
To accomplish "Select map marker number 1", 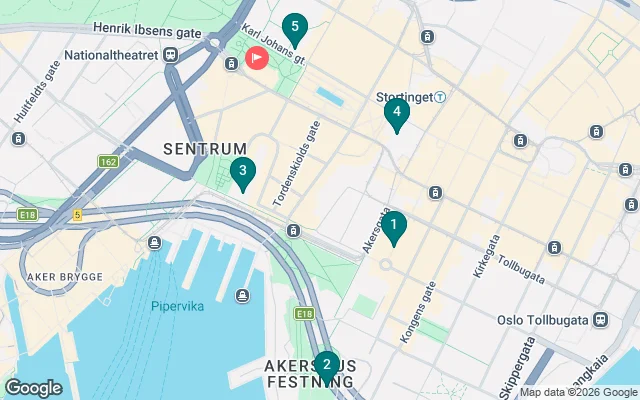I will 394,226.
